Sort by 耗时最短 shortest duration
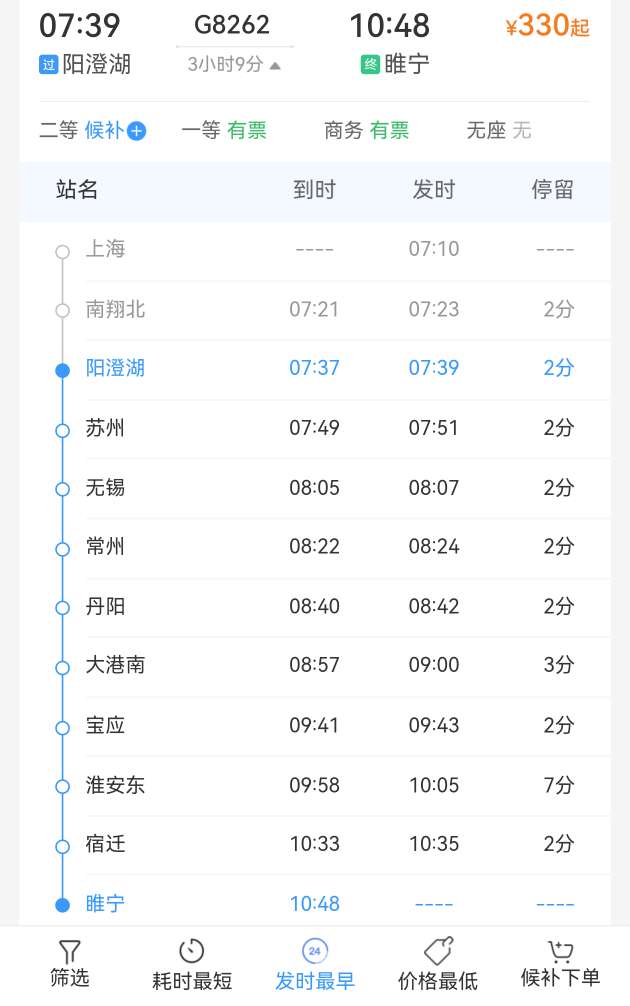 tap(191, 964)
